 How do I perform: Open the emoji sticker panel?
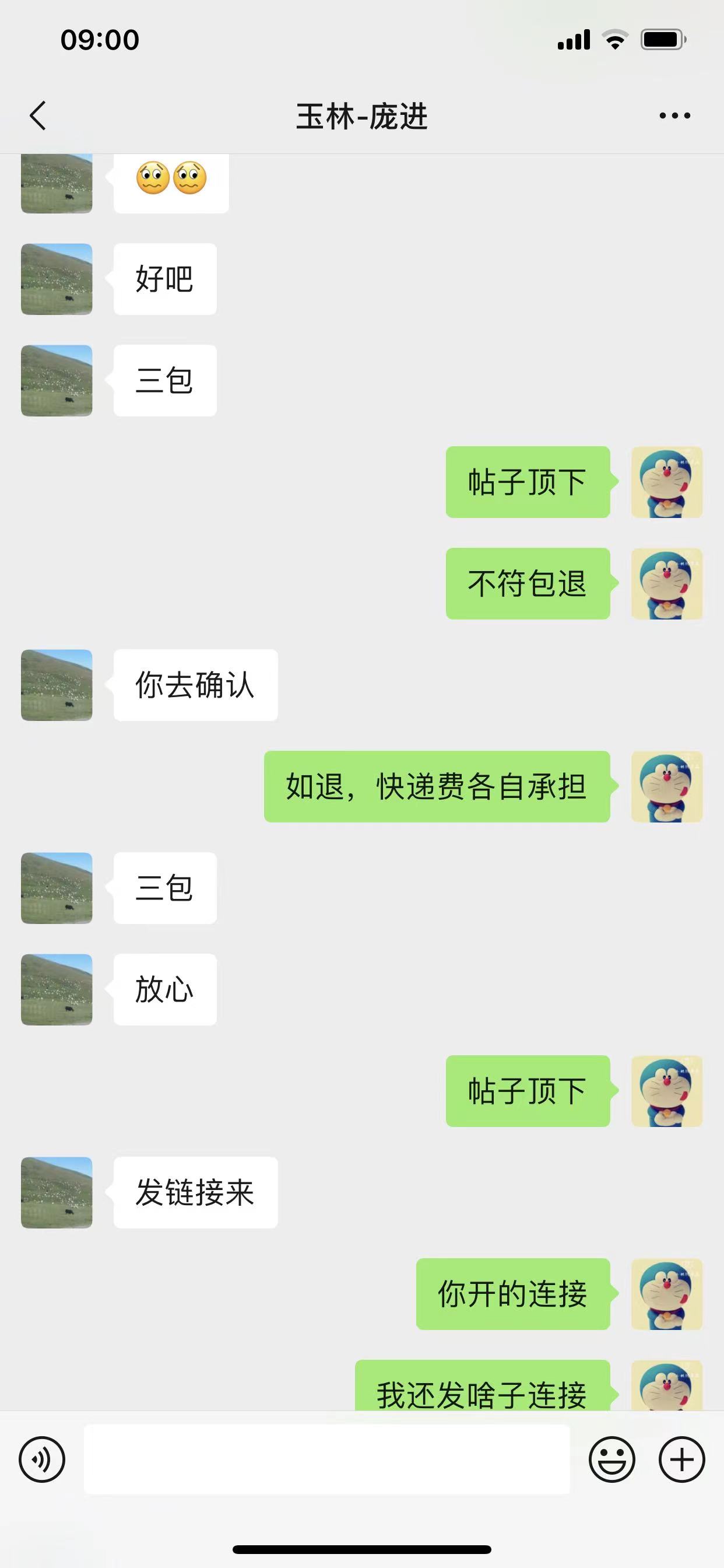[611, 1459]
